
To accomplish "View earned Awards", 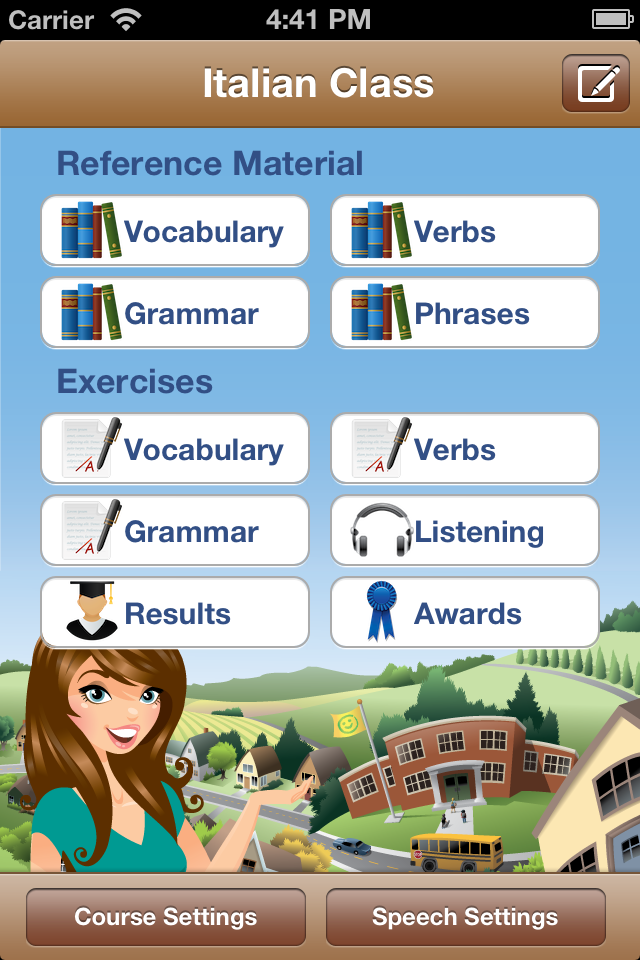I will 465,613.
